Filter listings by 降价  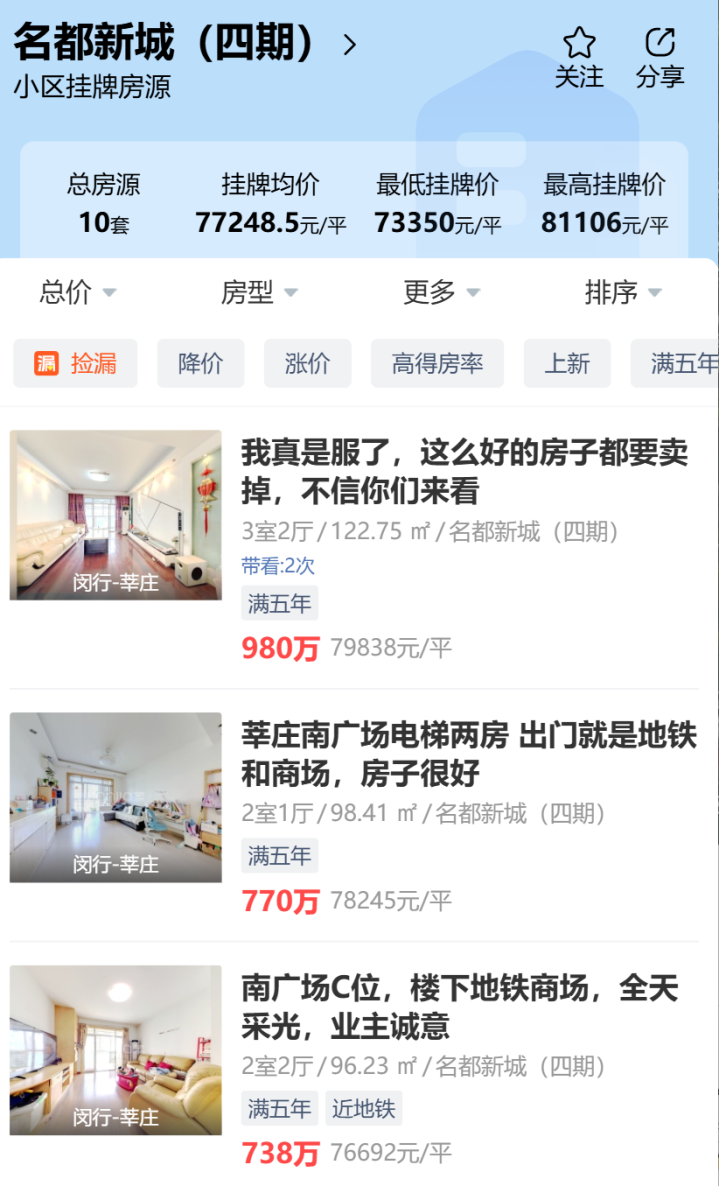[x=200, y=363]
